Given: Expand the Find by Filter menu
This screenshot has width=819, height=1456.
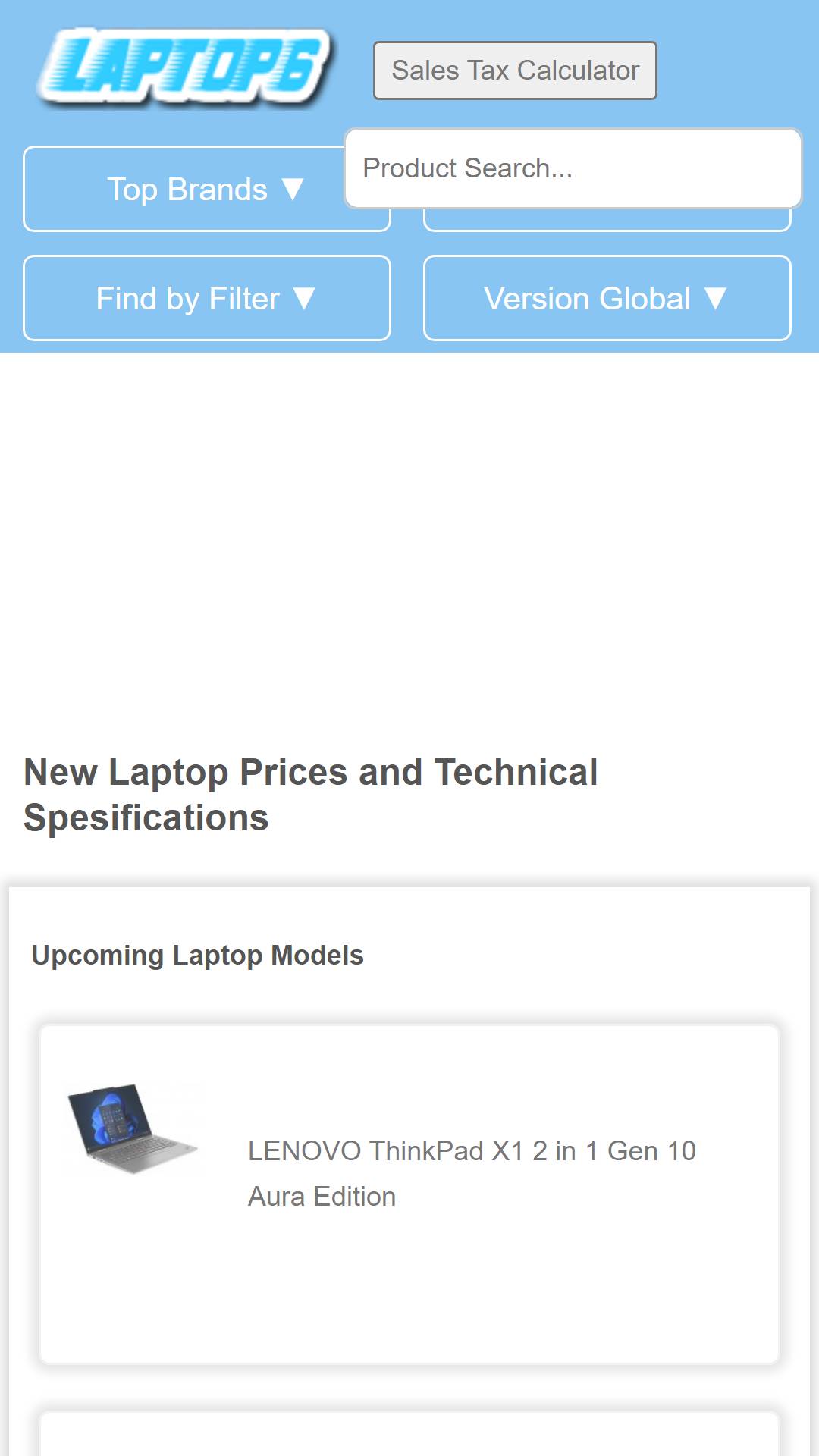Looking at the screenshot, I should click(206, 298).
